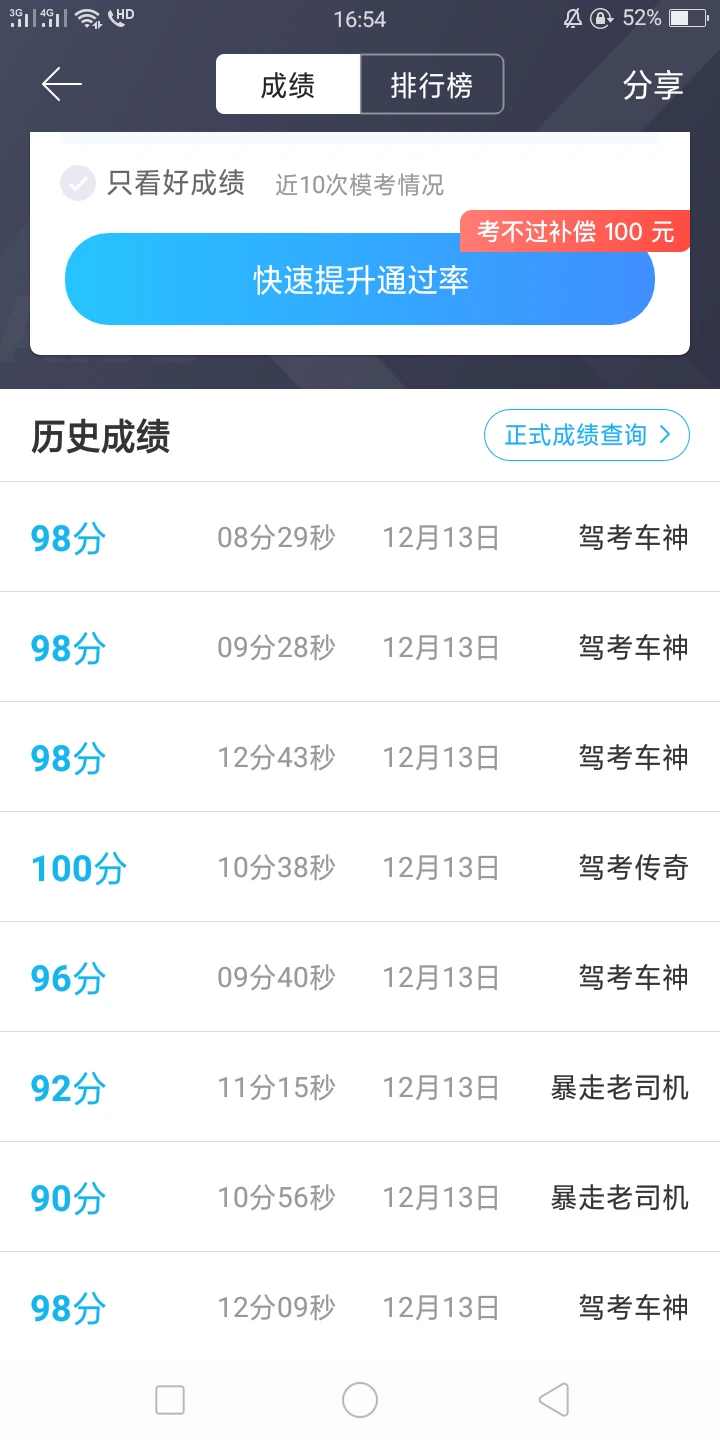Open the 98分 record with 08分29秒
720x1440 pixels.
[x=360, y=538]
